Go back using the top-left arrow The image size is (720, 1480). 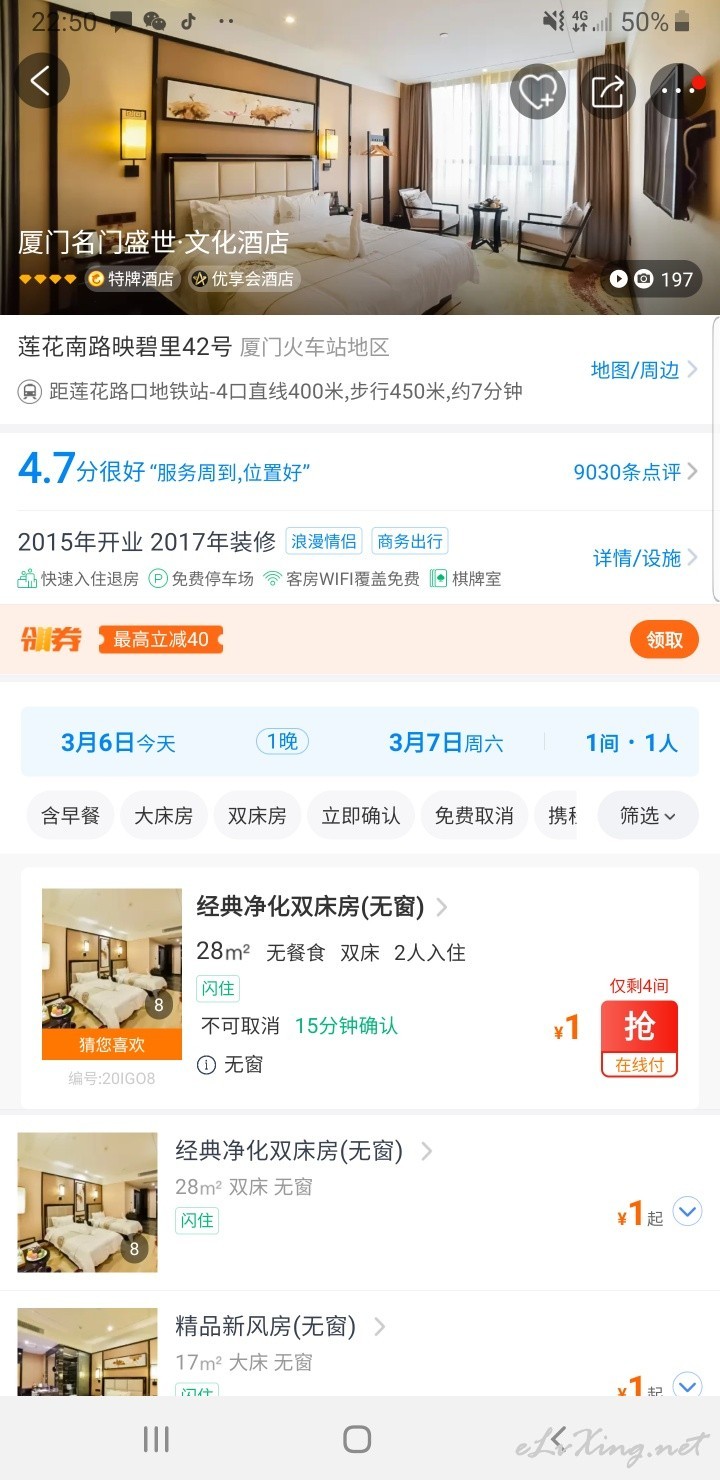click(x=41, y=81)
